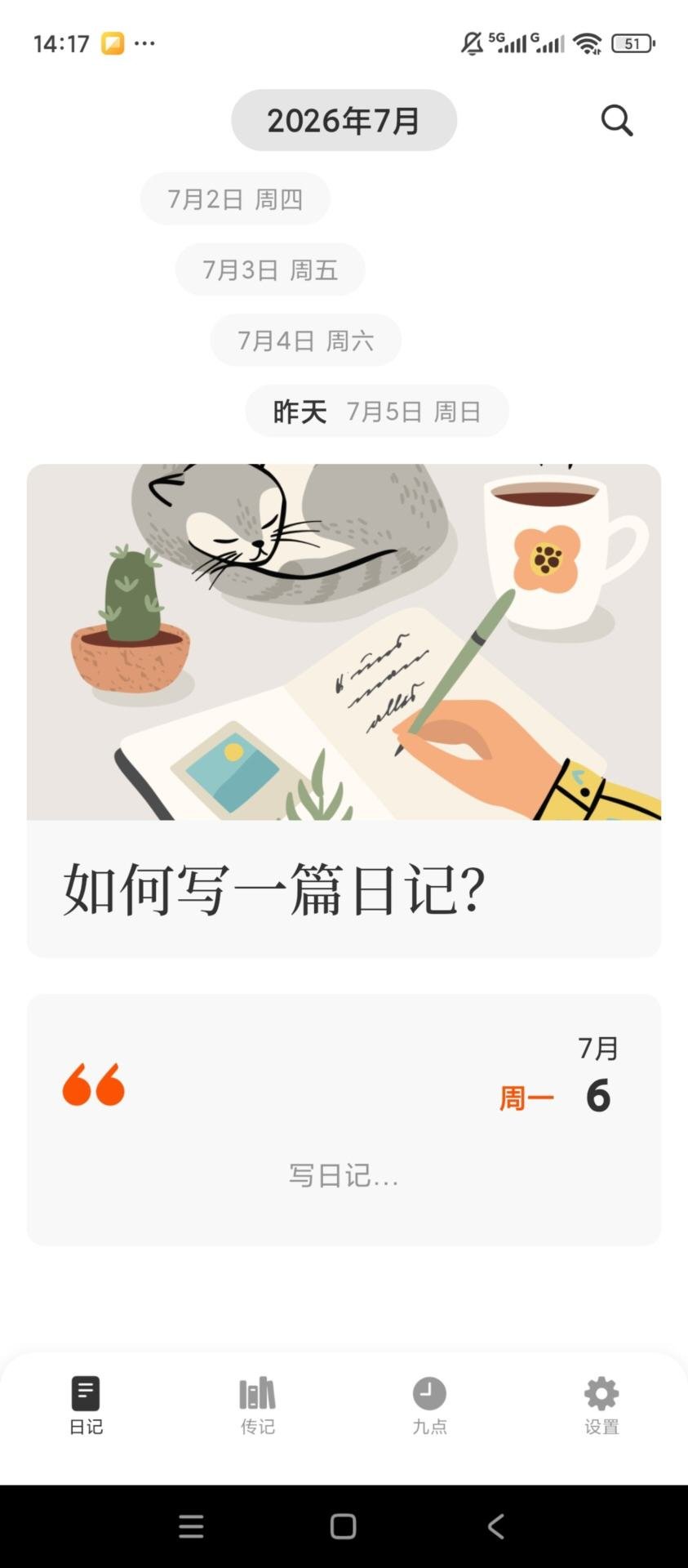
Task: Tap 写日记 to start today's entry
Action: point(344,1176)
